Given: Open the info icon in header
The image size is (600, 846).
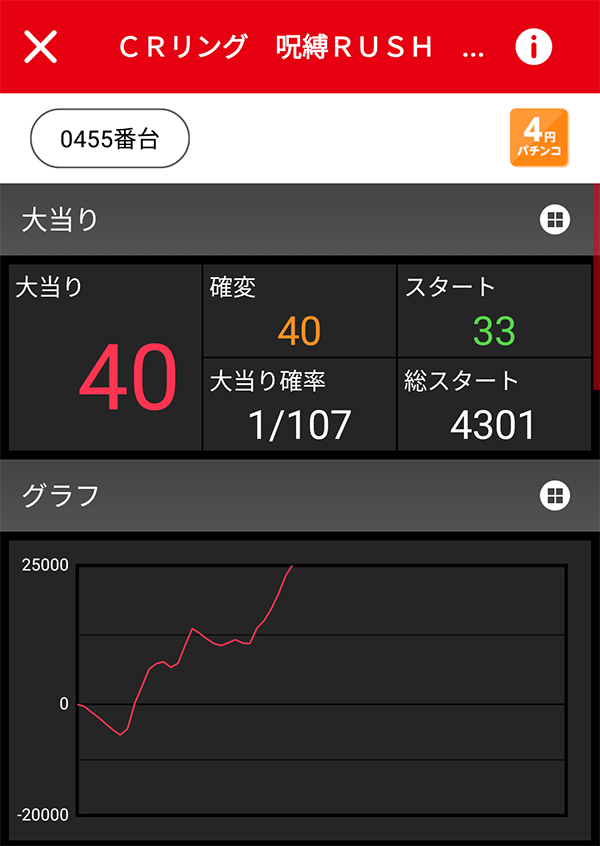Looking at the screenshot, I should click(x=534, y=47).
